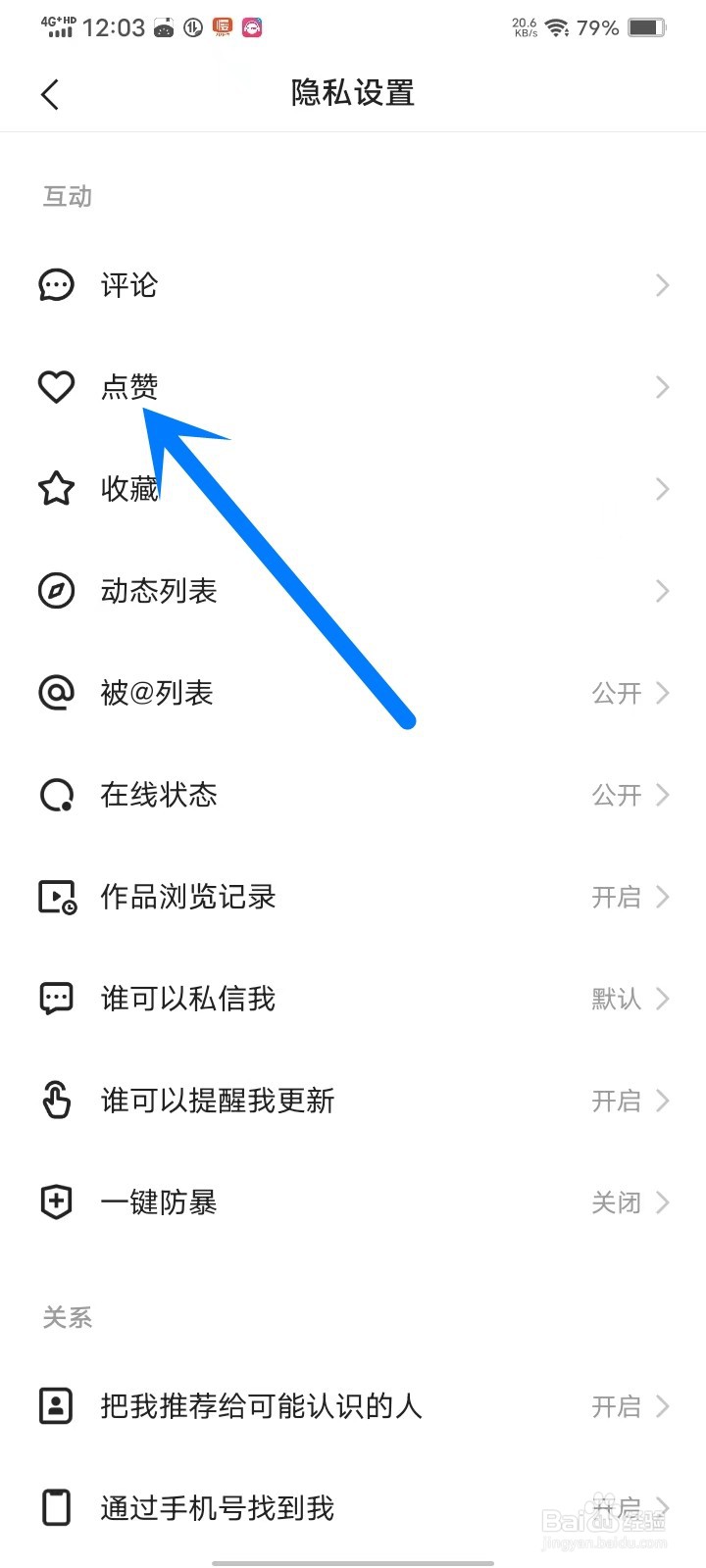This screenshot has height=1568, width=706.
Task: Click the video history icon beside 作品浏览记录
Action: click(x=56, y=897)
